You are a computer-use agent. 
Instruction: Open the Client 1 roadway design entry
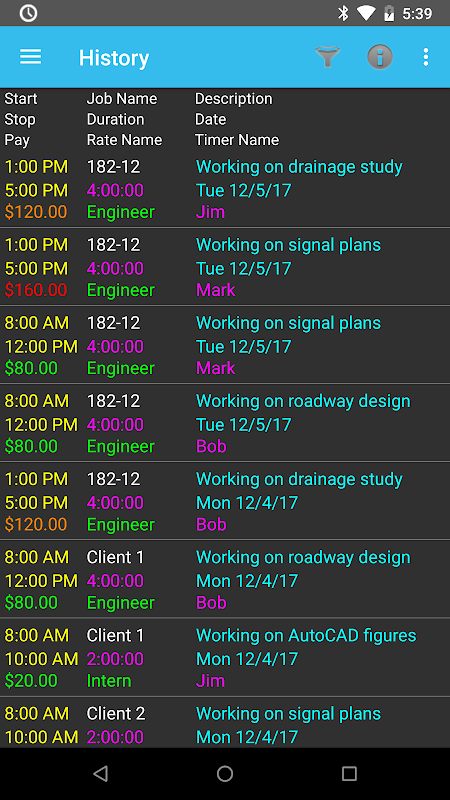[x=225, y=579]
